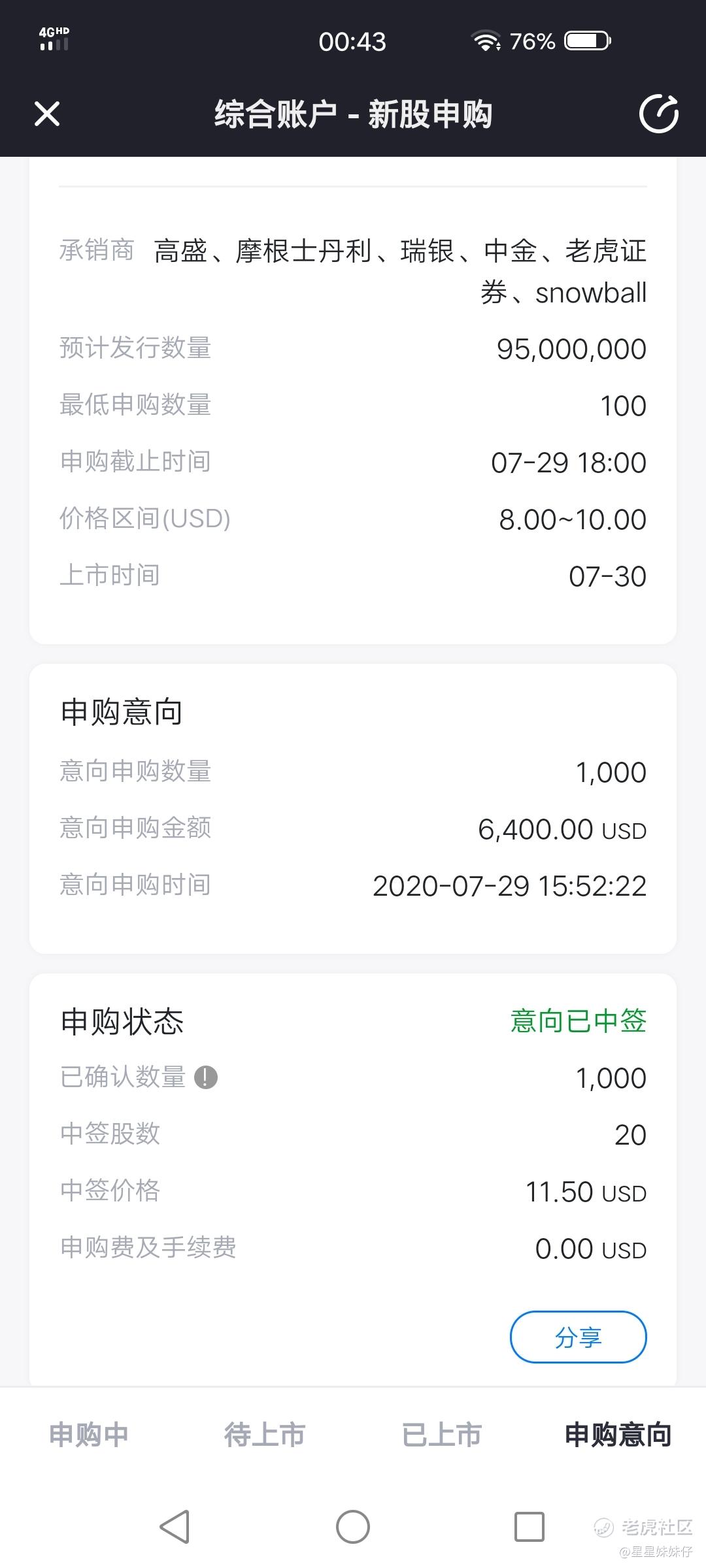706x1568 pixels.
Task: Close the 新股申购 page
Action: [47, 114]
